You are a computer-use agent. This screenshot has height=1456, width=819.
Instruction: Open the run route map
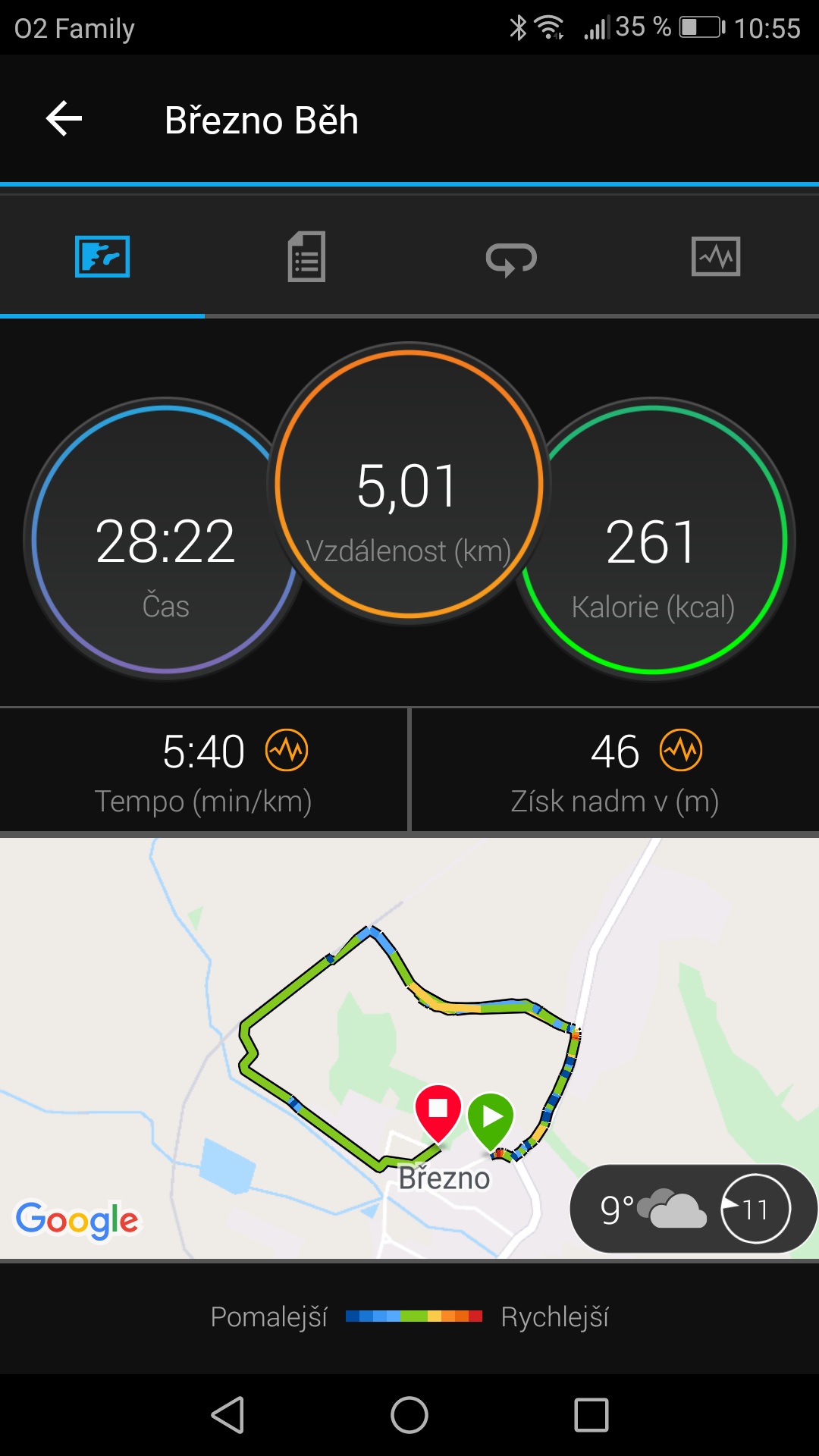coord(409,1048)
